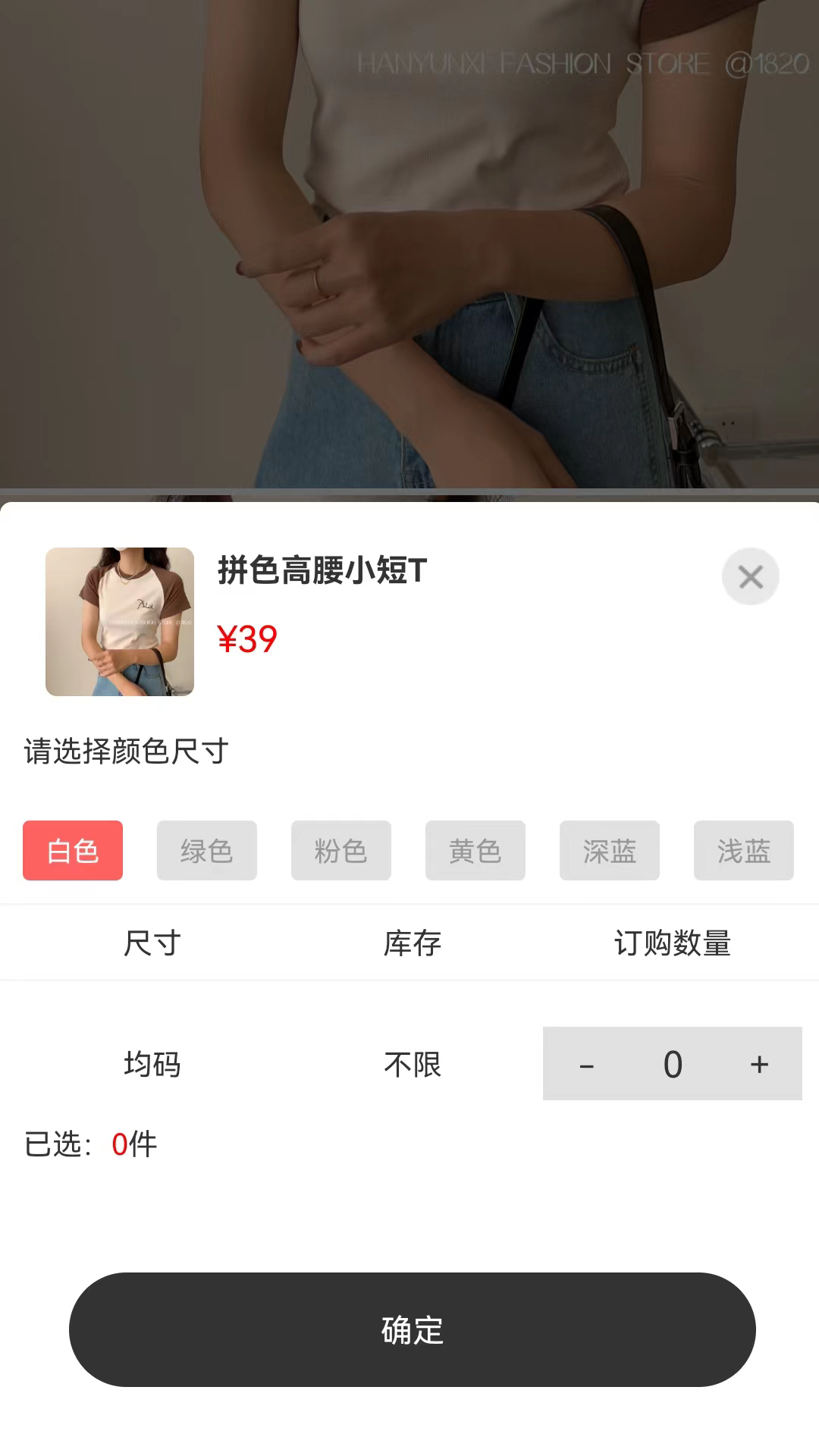Viewport: 819px width, 1456px height.
Task: Select the 均码 size row
Action: point(152,1065)
